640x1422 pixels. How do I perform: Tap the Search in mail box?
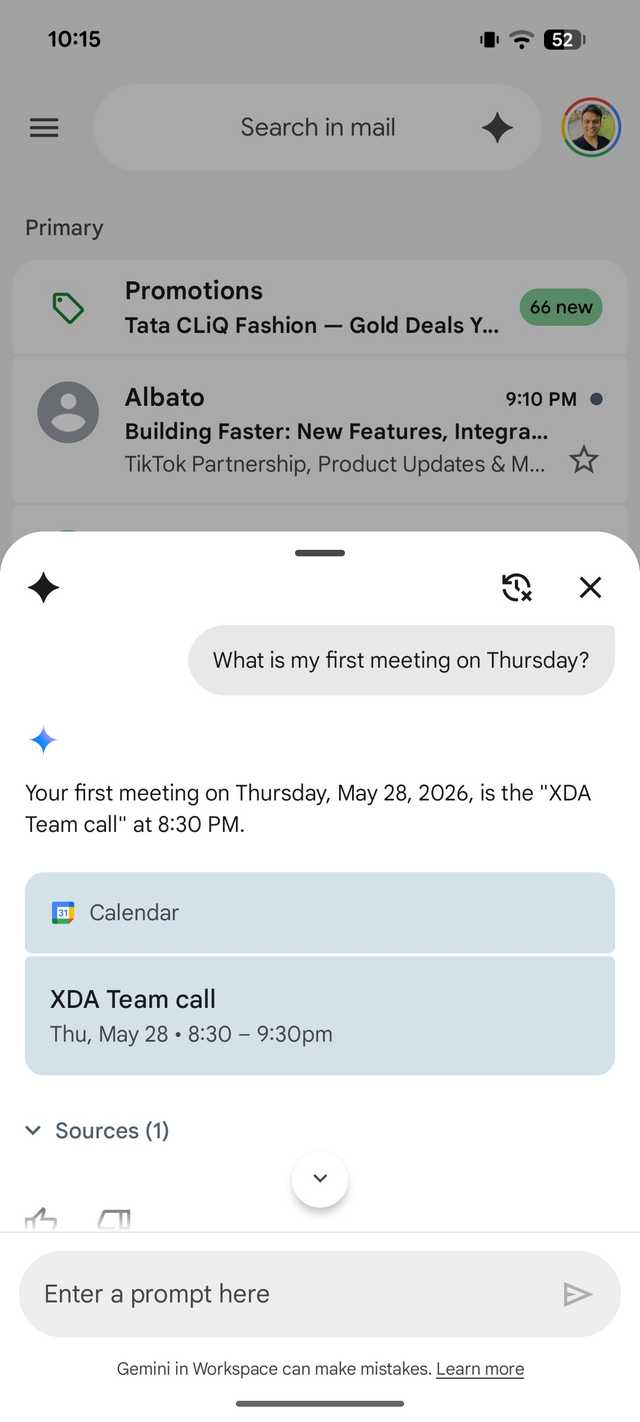click(318, 128)
